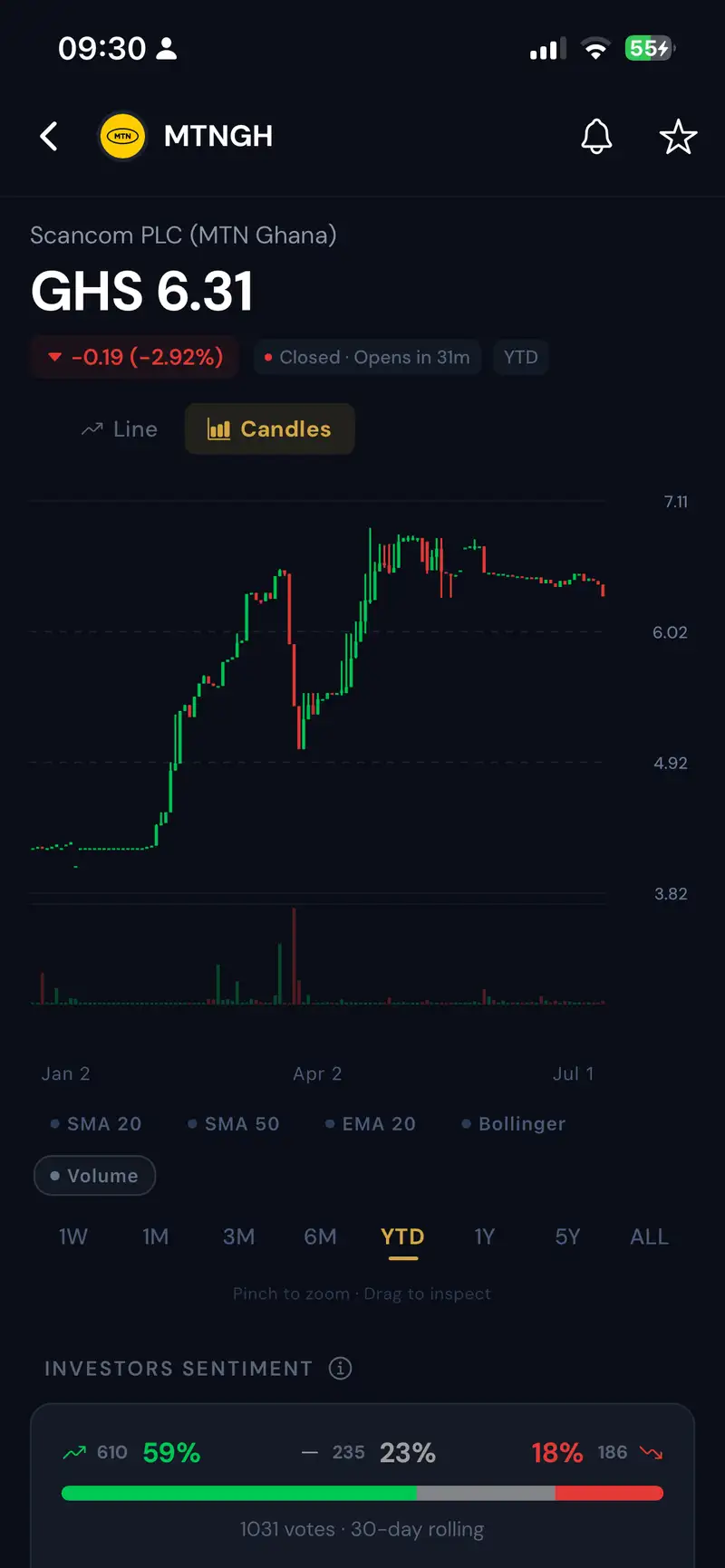Add MTNGH to favorites with the star

coord(678,137)
